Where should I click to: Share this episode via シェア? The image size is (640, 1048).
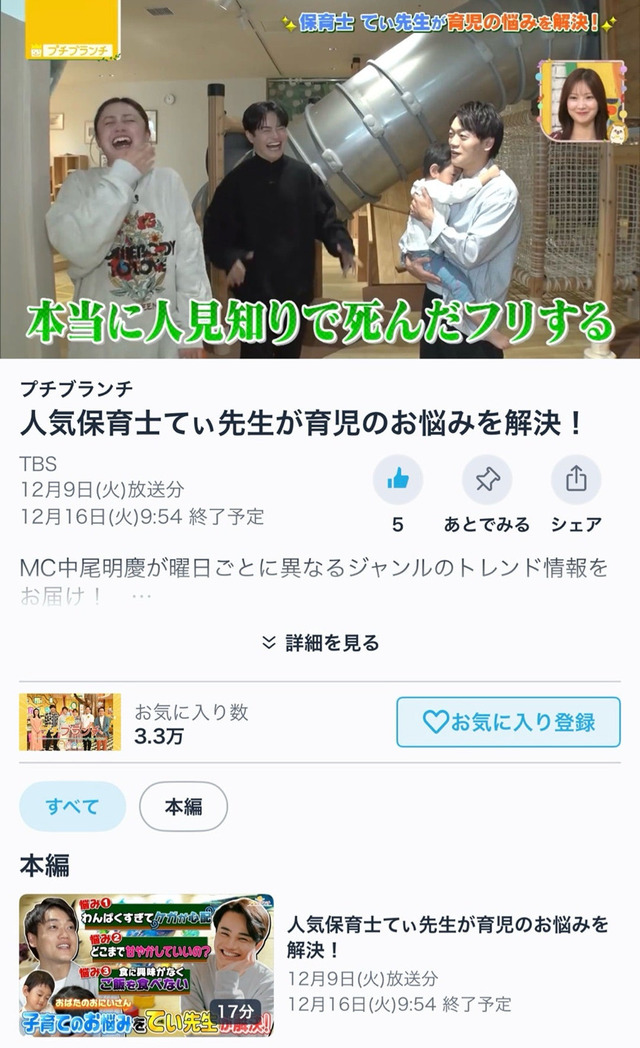576,480
